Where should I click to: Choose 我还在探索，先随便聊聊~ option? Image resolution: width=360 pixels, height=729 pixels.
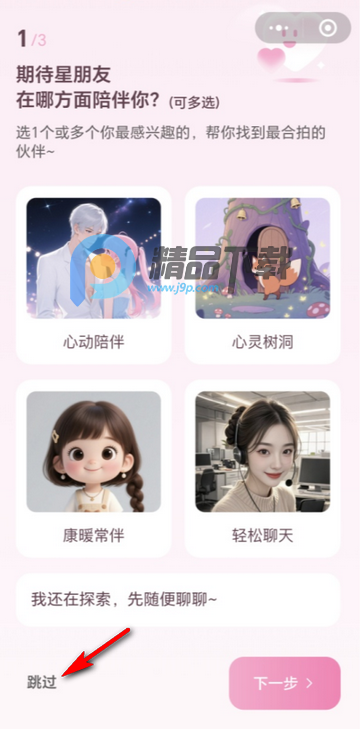pyautogui.click(x=179, y=600)
